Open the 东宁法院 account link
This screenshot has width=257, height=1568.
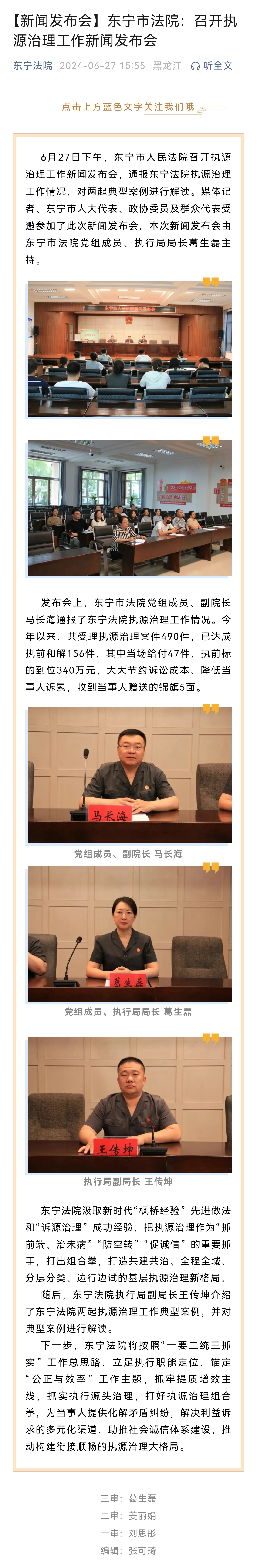[x=32, y=66]
